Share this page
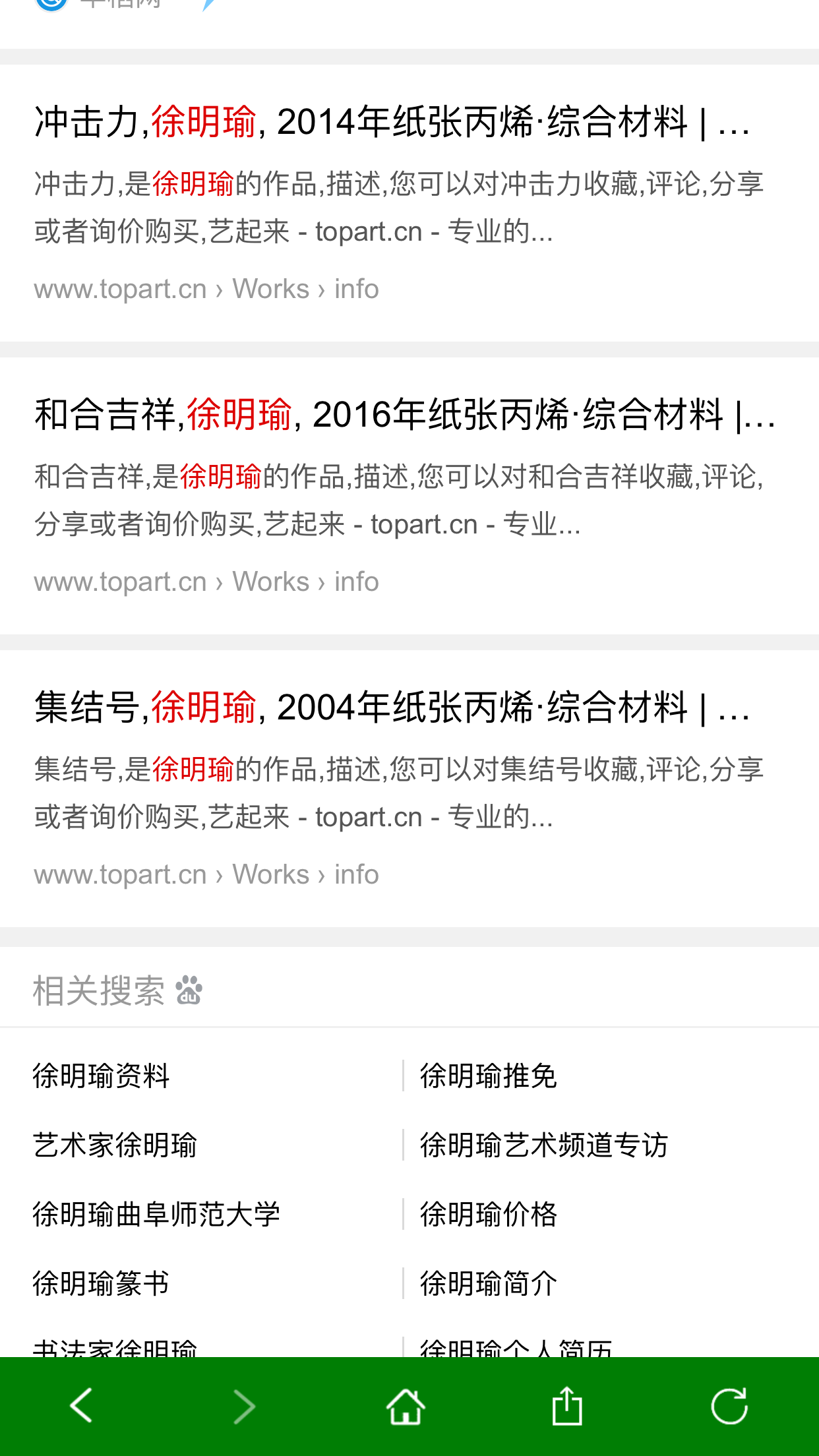The height and width of the screenshot is (1456, 819). 567,1406
